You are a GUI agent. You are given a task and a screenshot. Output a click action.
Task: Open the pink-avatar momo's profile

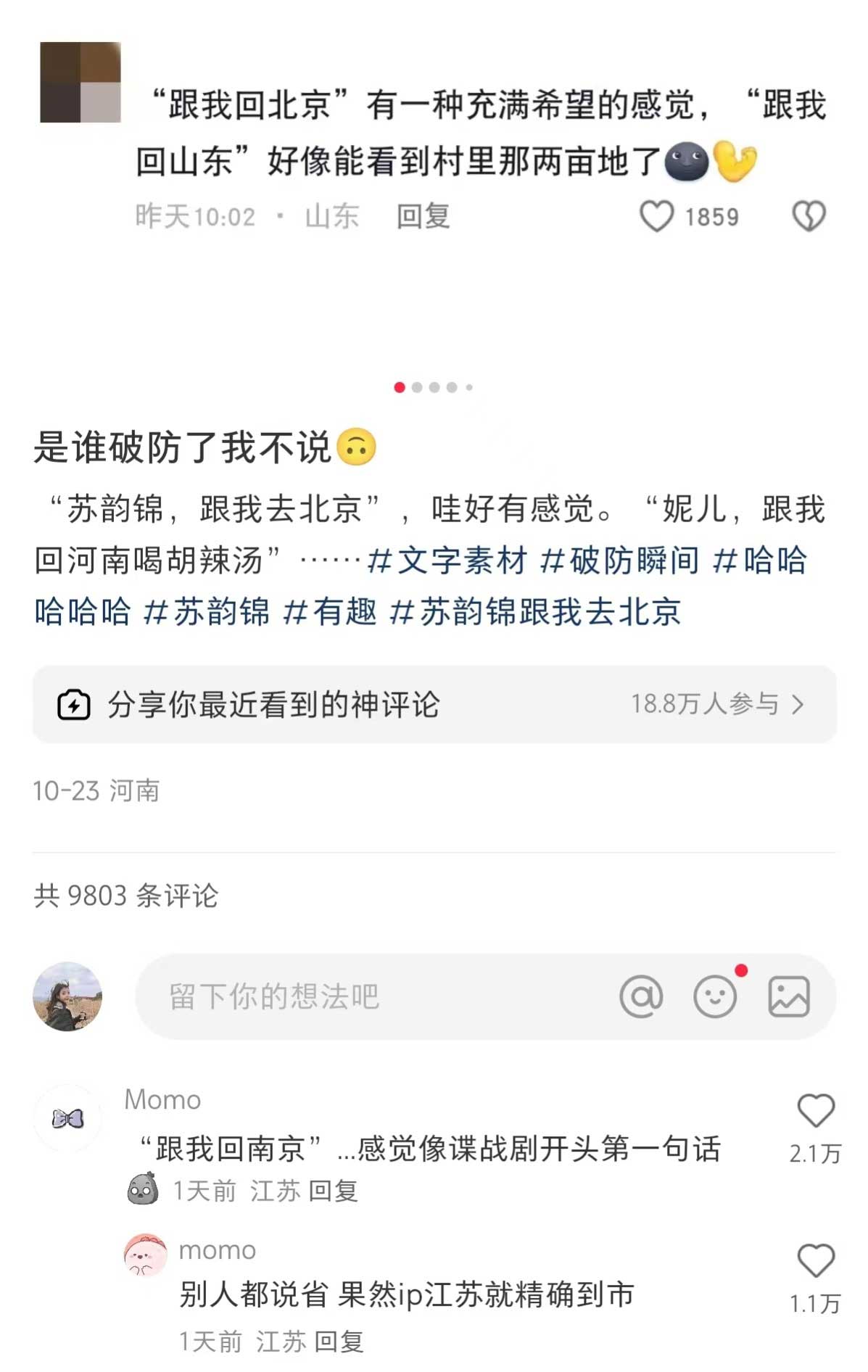click(145, 1255)
